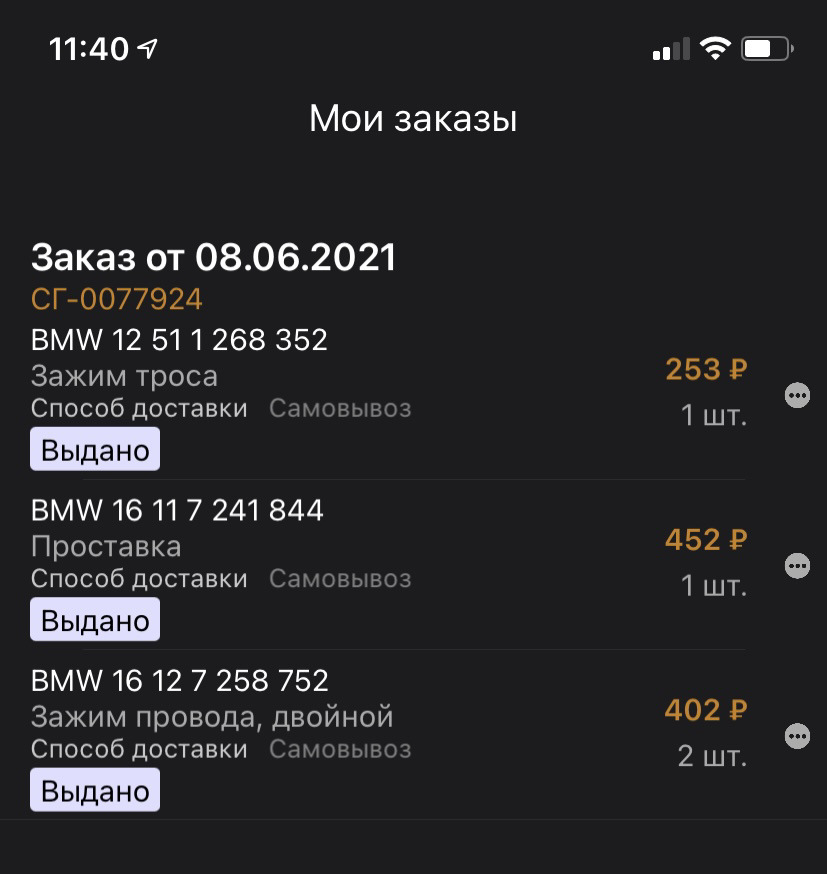Viewport: 827px width, 874px height.
Task: Select the BMW 12 51 1 268 352 part number
Action: 176,339
